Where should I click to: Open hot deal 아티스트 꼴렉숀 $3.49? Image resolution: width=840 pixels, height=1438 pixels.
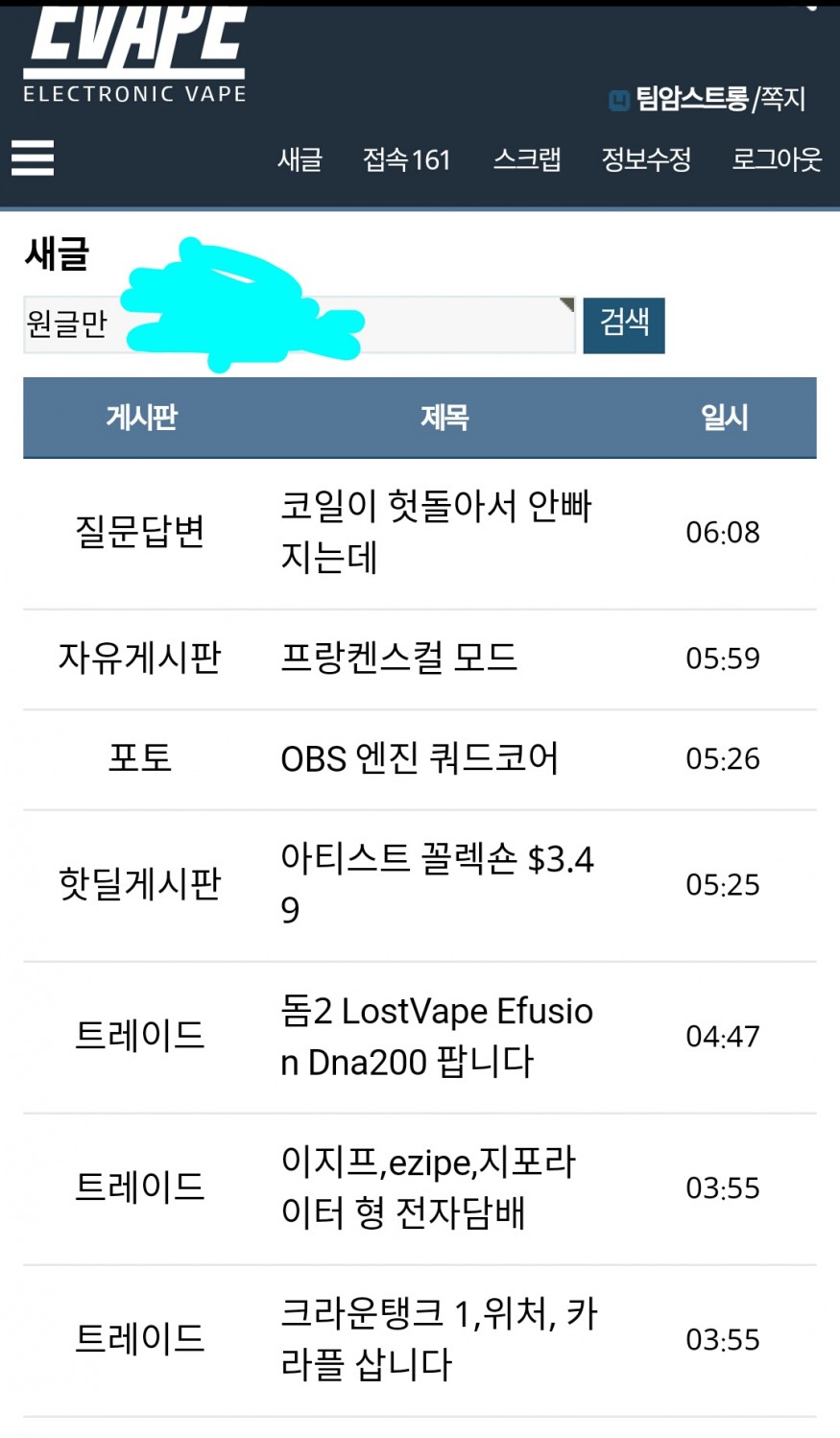coord(436,884)
